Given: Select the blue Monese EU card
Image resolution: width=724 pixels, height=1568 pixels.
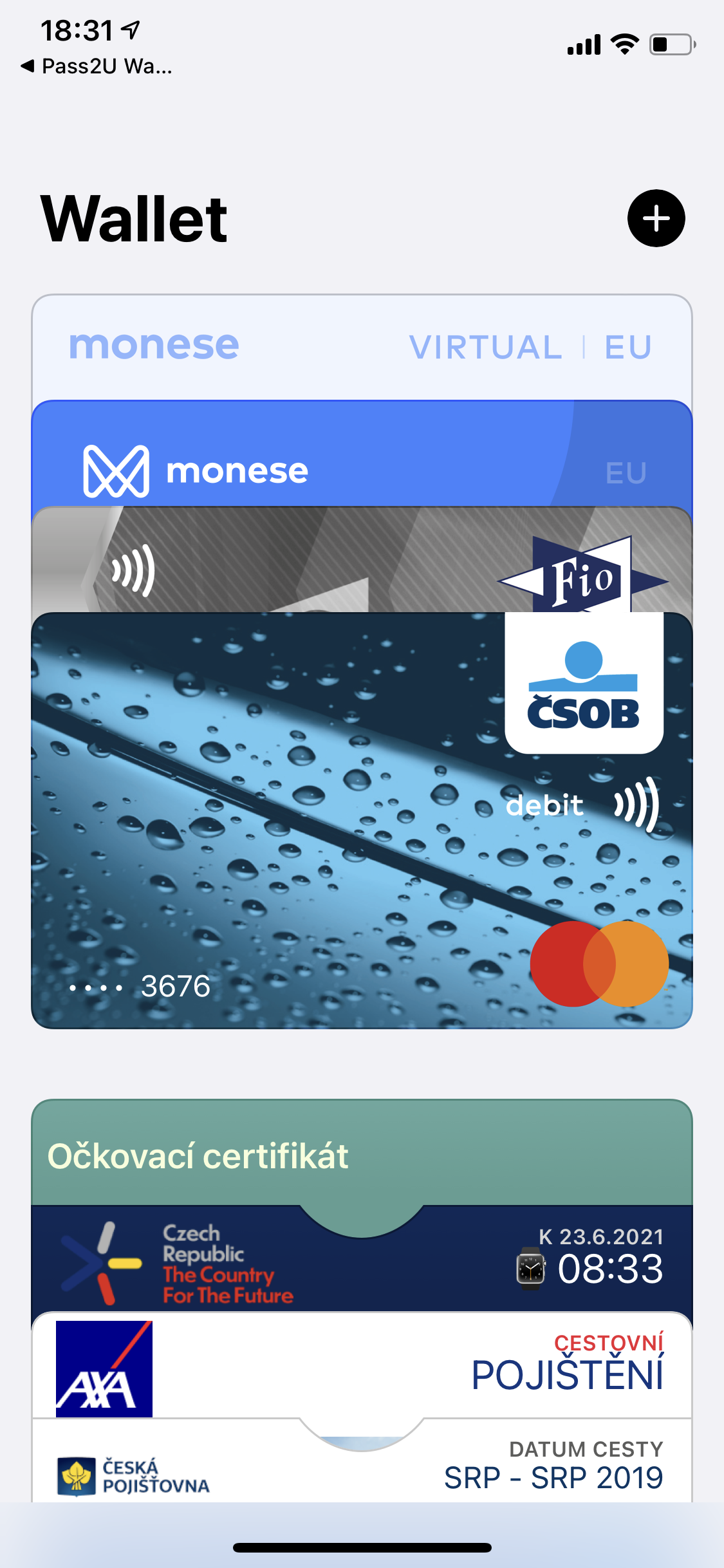Looking at the screenshot, I should (x=362, y=462).
